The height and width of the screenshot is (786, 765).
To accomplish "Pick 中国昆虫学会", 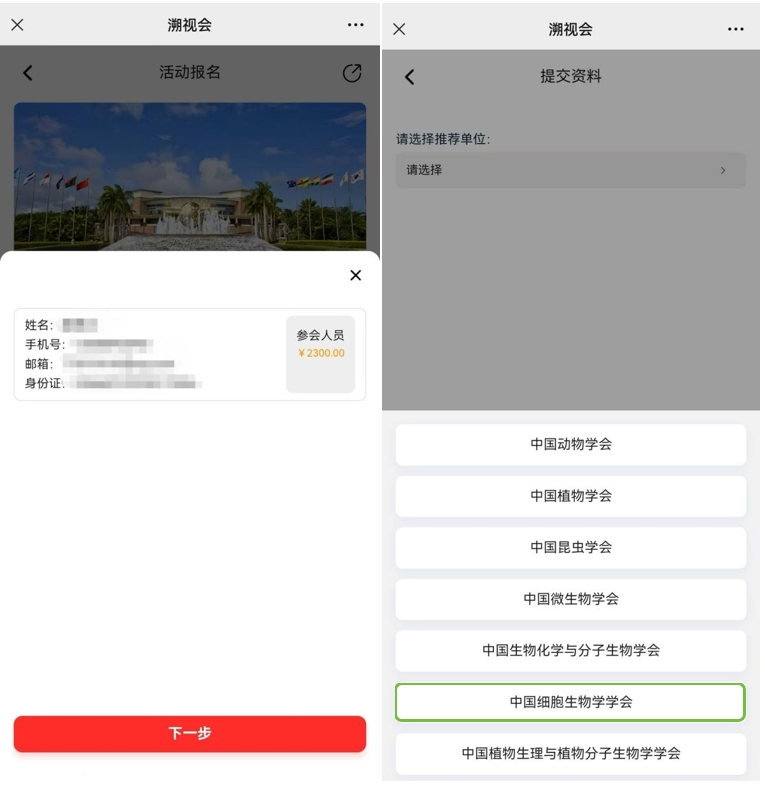I will click(570, 547).
